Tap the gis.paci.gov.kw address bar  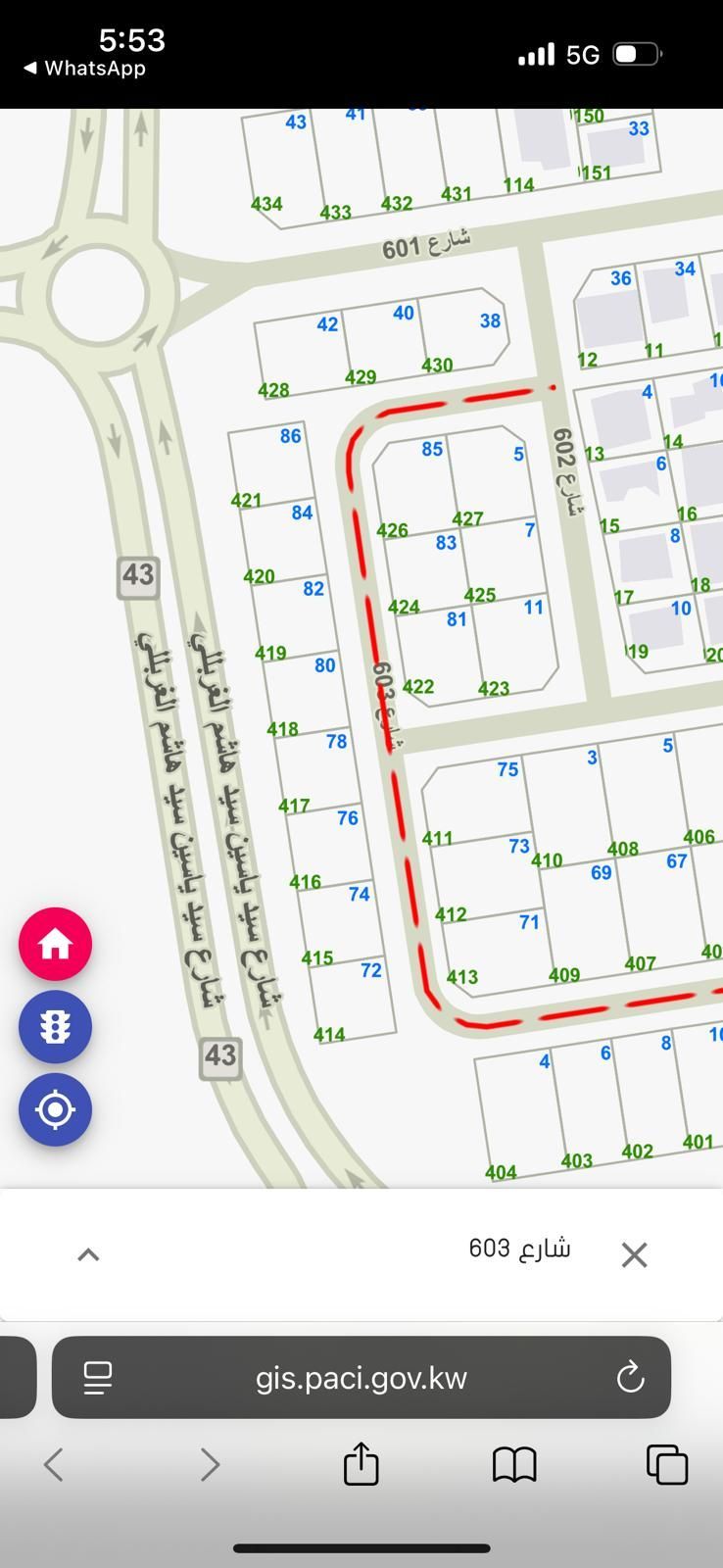click(361, 1377)
